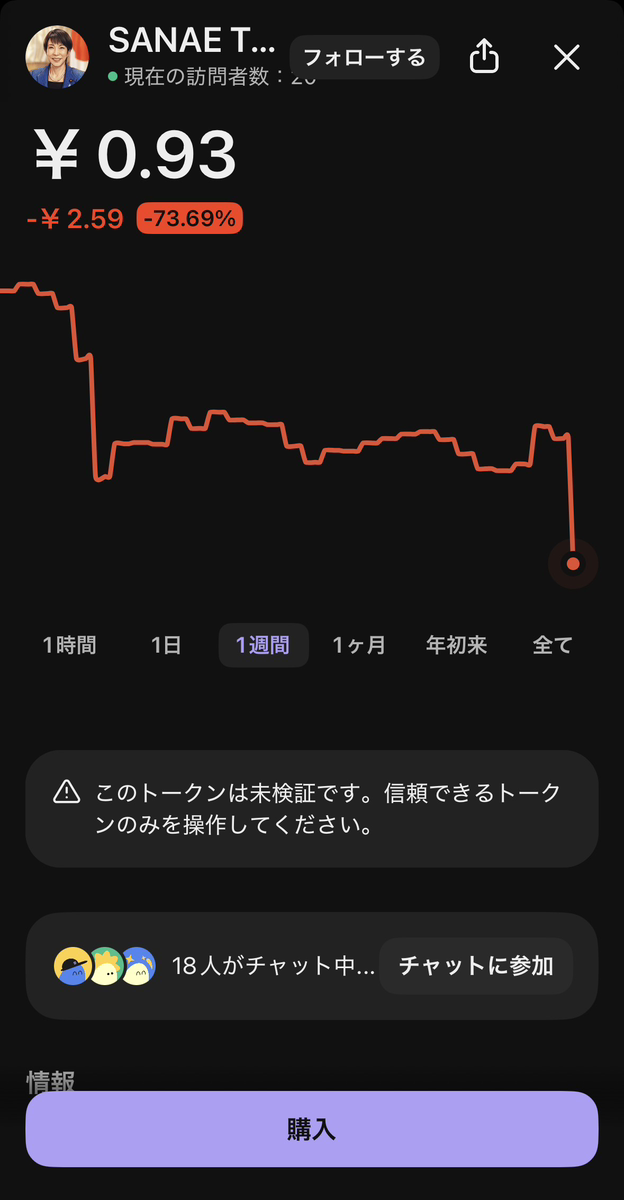Join the chat via チャットに参加

pos(476,966)
